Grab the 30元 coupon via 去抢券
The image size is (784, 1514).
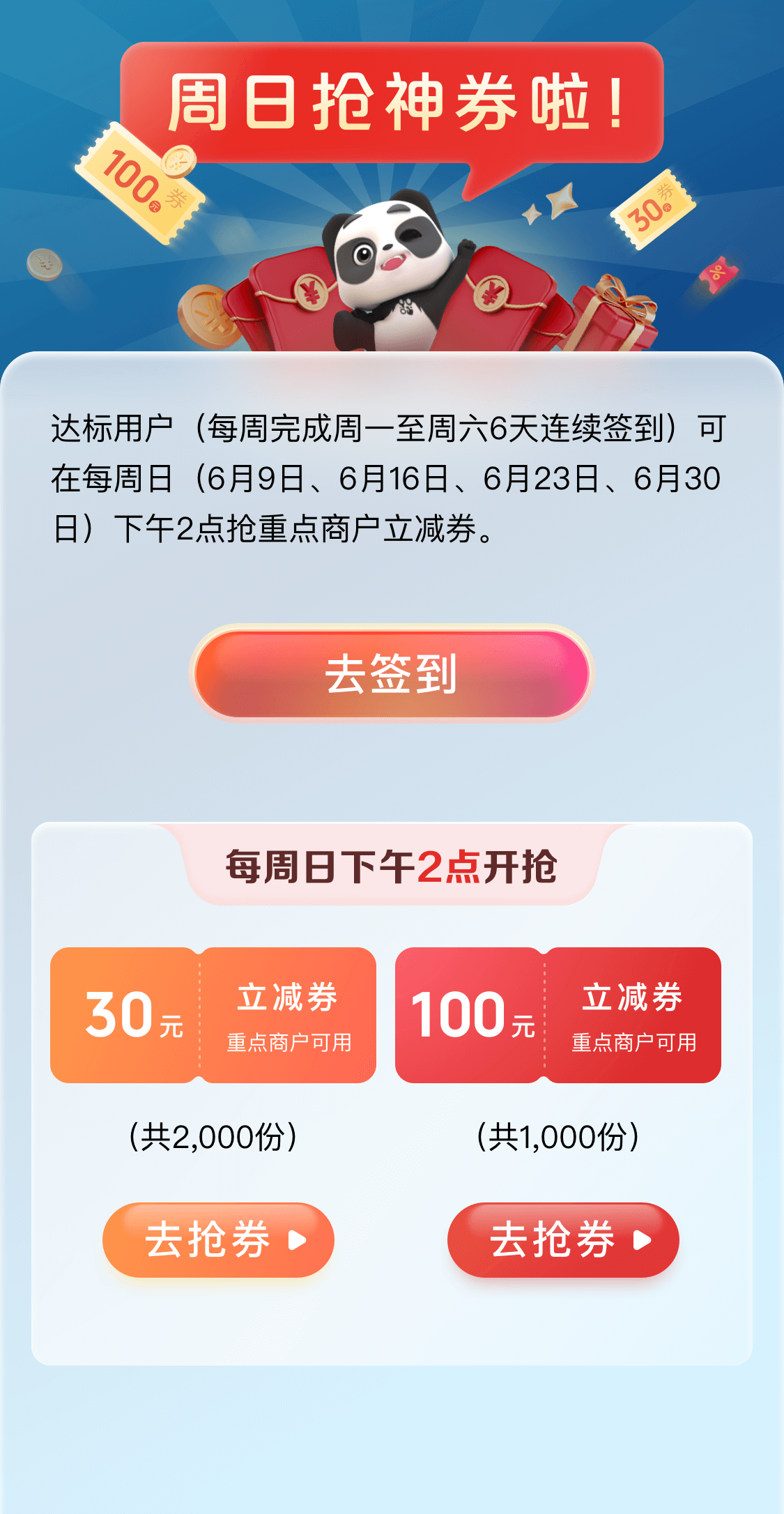point(218,1240)
